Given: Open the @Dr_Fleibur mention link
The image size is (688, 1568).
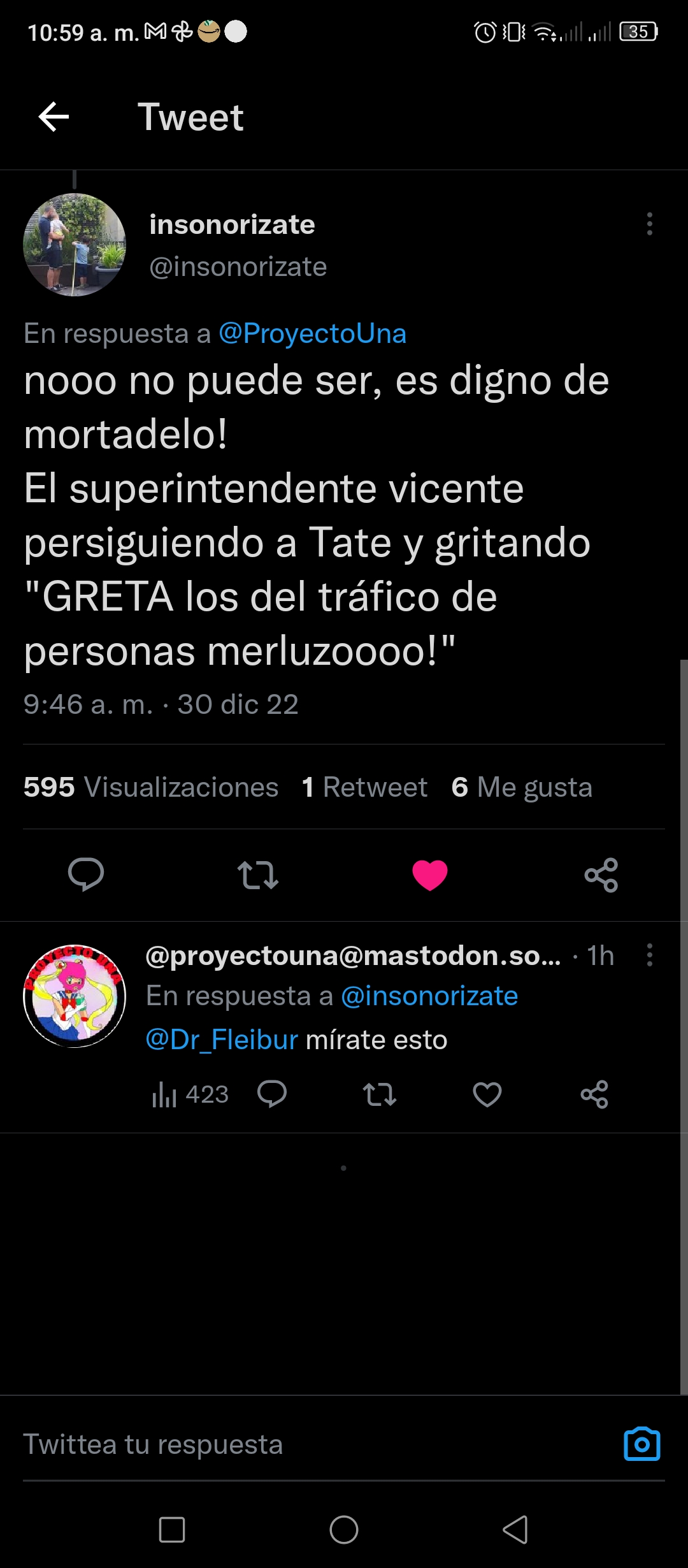Looking at the screenshot, I should 222,1040.
